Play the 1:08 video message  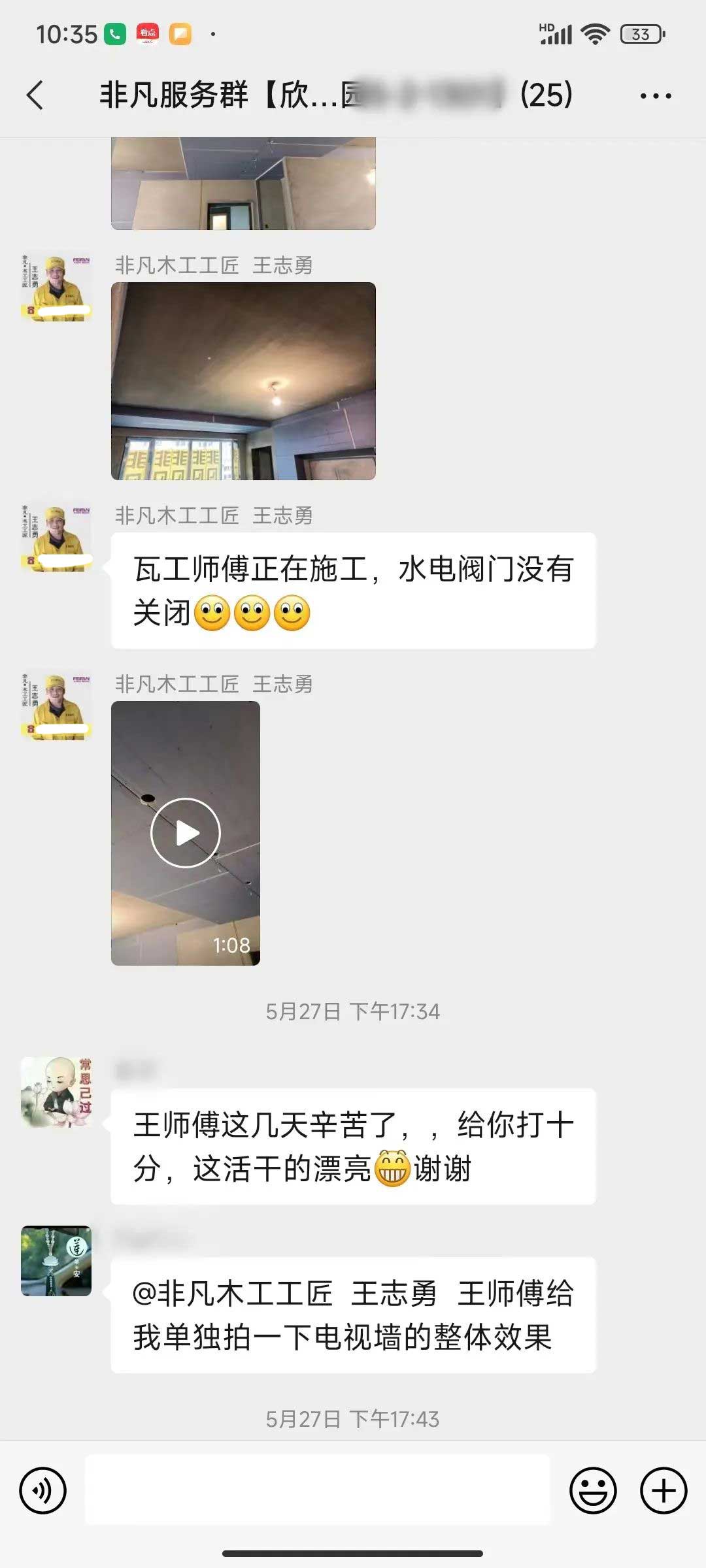coord(186,833)
